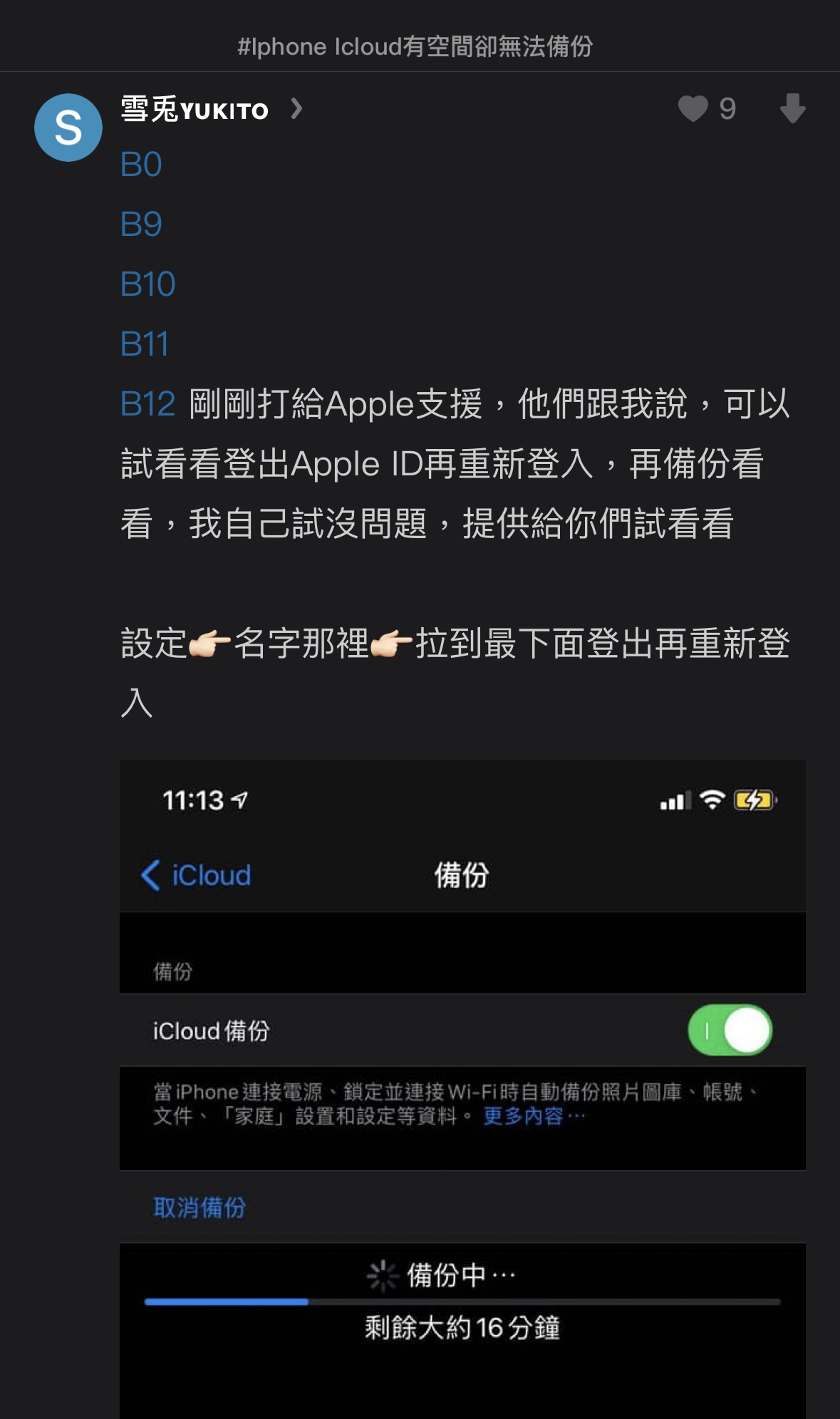Open the 雪兔YUKITO username link
Viewport: 840px width, 1419px height.
(195, 110)
